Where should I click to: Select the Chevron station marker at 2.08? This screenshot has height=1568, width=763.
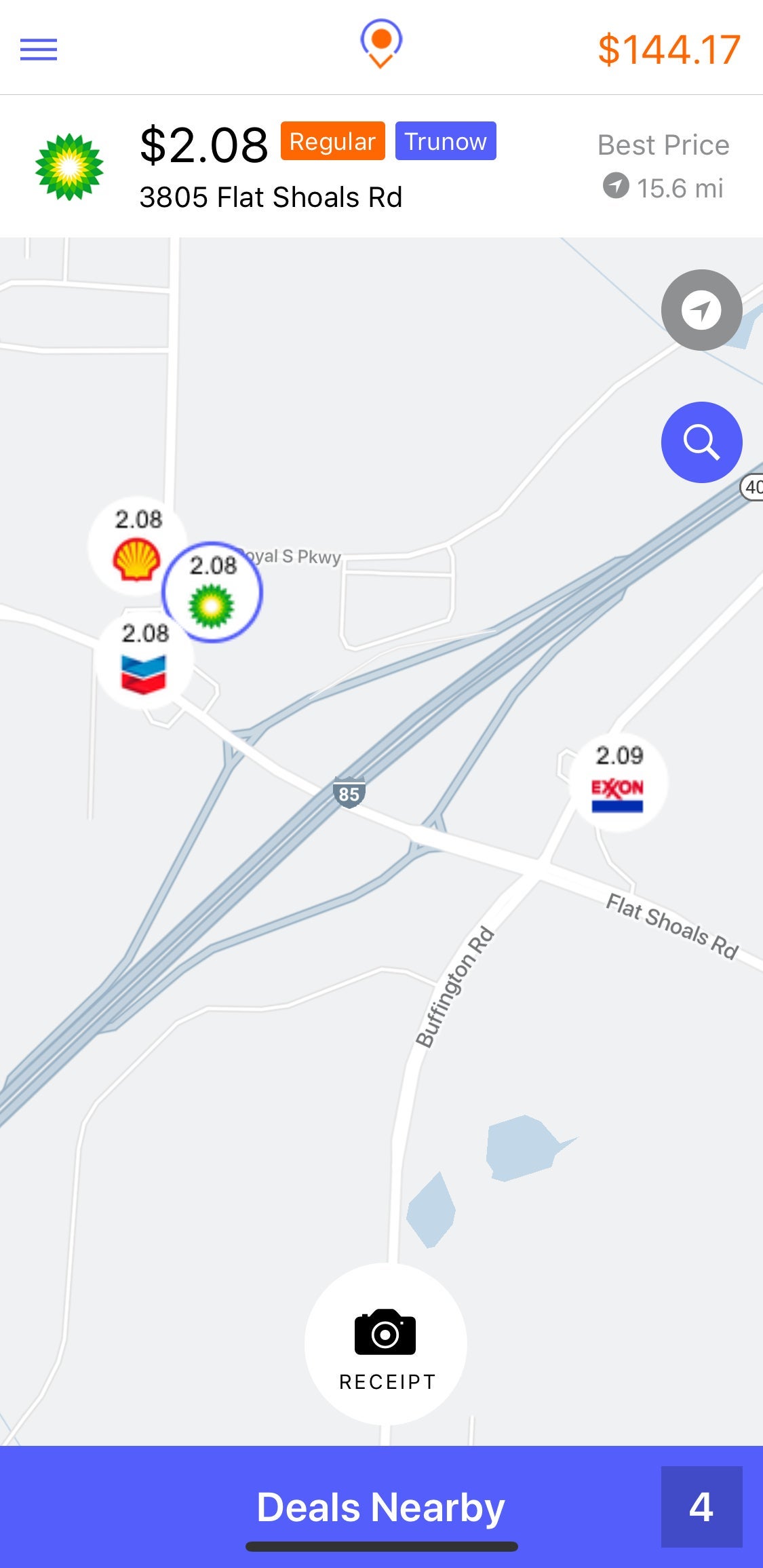click(144, 661)
